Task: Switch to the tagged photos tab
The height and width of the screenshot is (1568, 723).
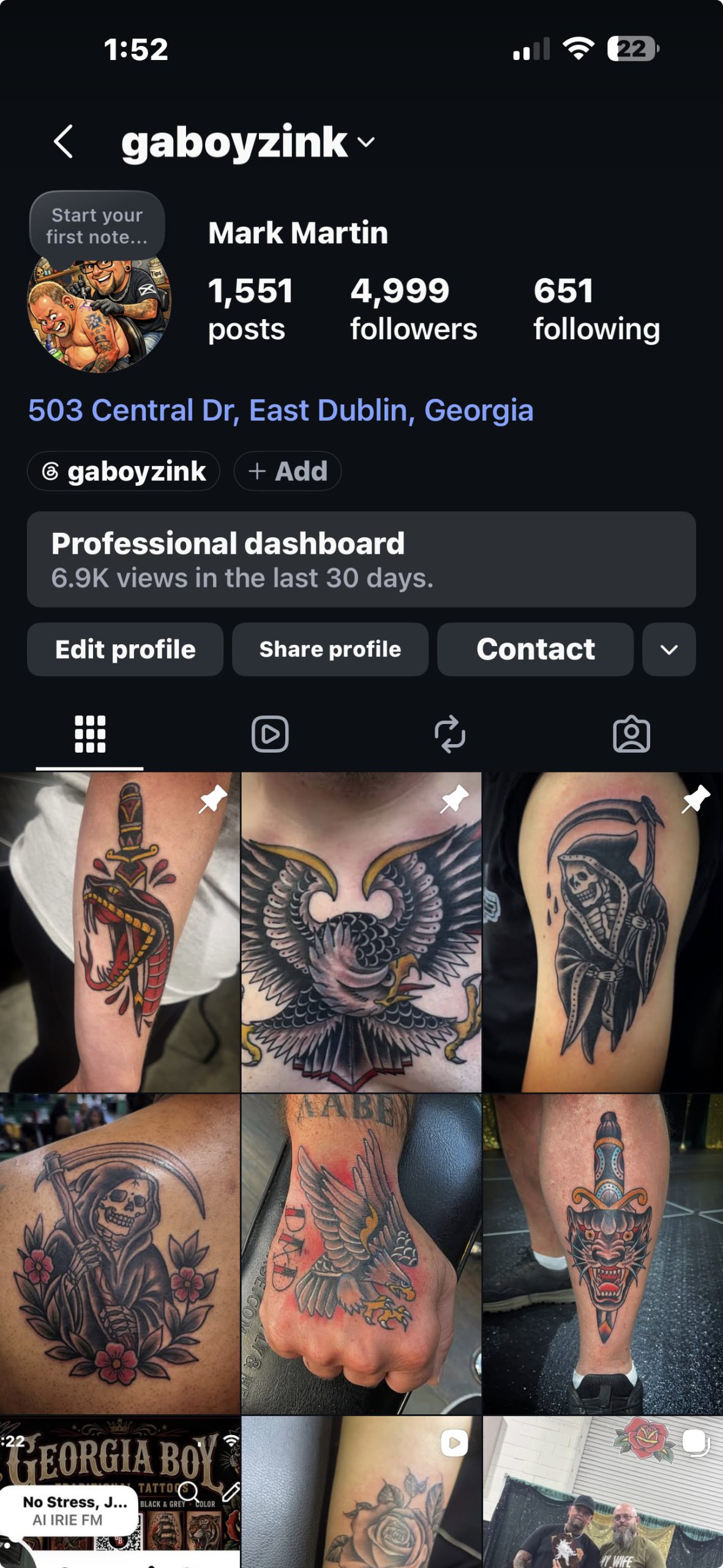Action: pyautogui.click(x=631, y=734)
